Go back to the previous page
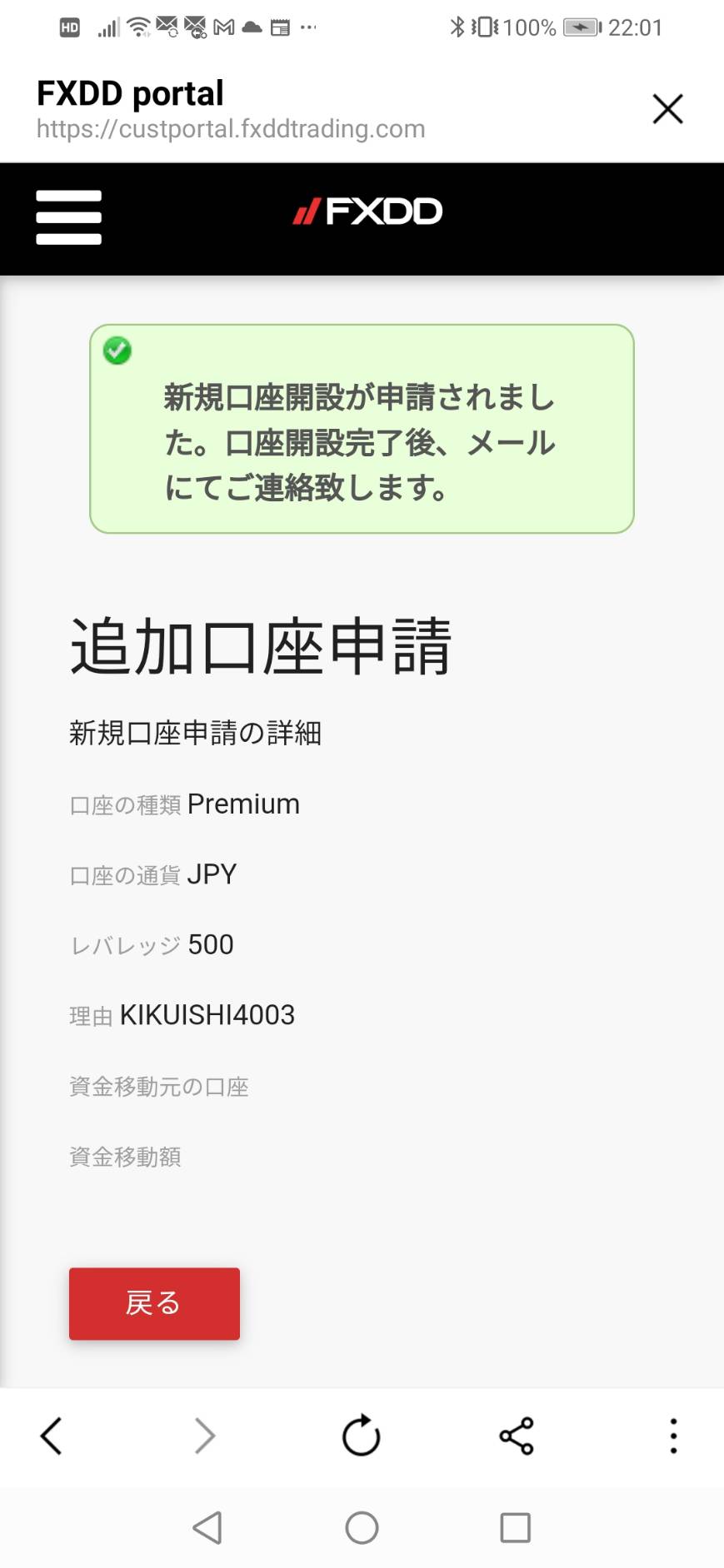The image size is (724, 1568). click(x=52, y=1436)
